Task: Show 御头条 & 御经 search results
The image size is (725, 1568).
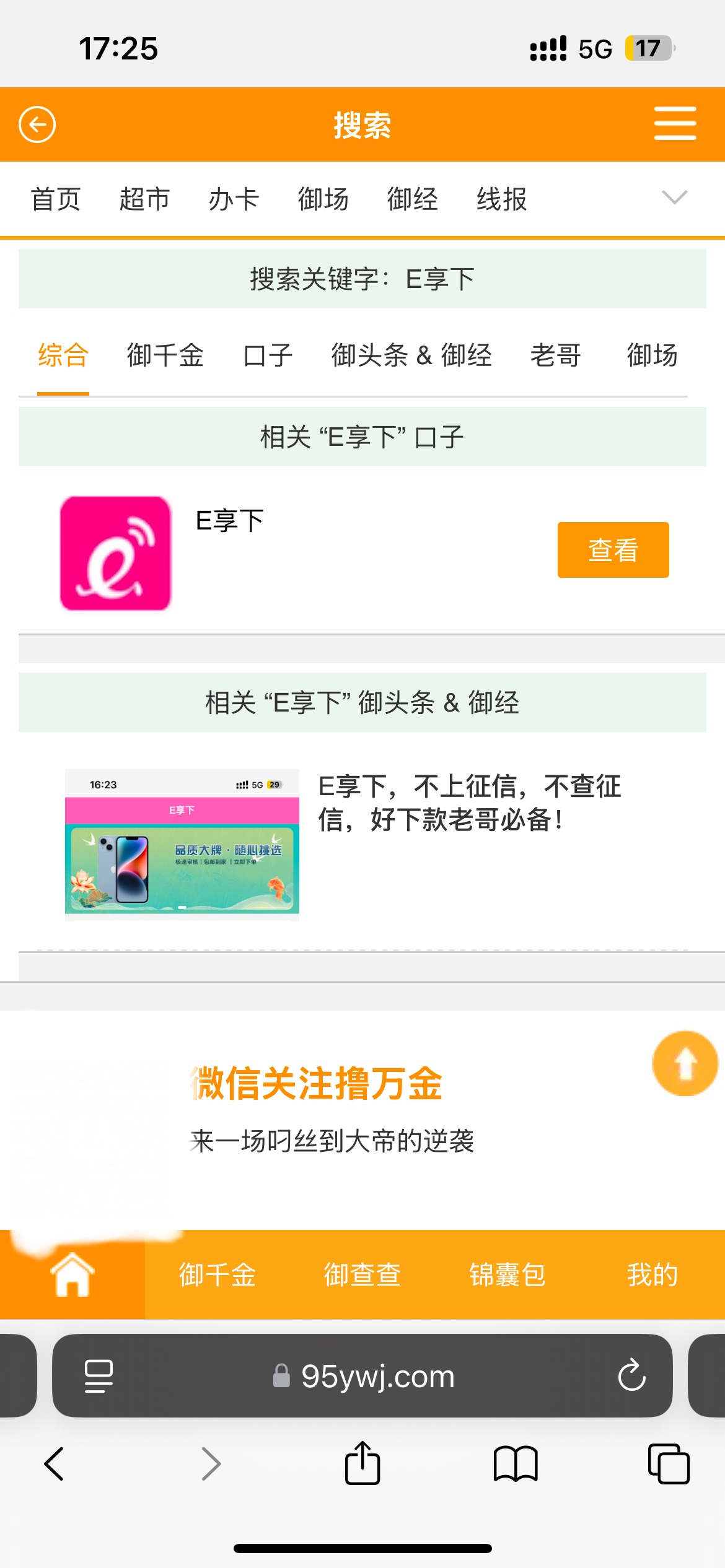Action: click(411, 355)
